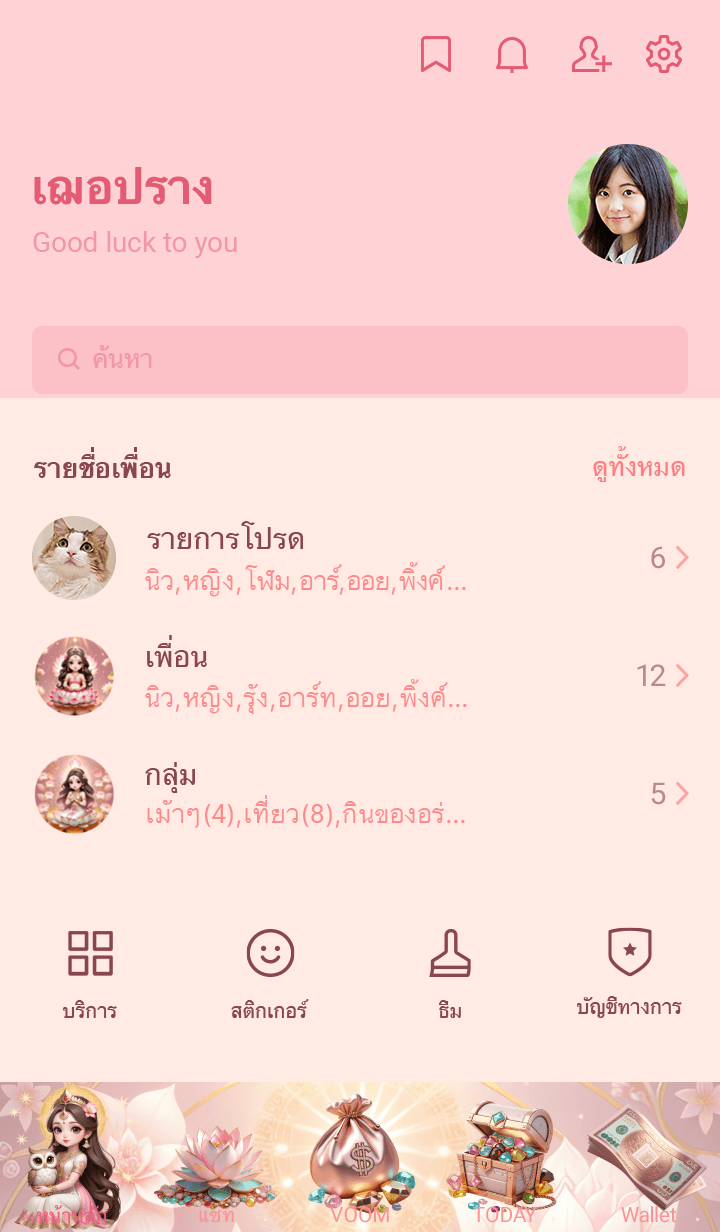Open the ธีม theme shop
Image resolution: width=720 pixels, height=1232 pixels.
pos(450,972)
